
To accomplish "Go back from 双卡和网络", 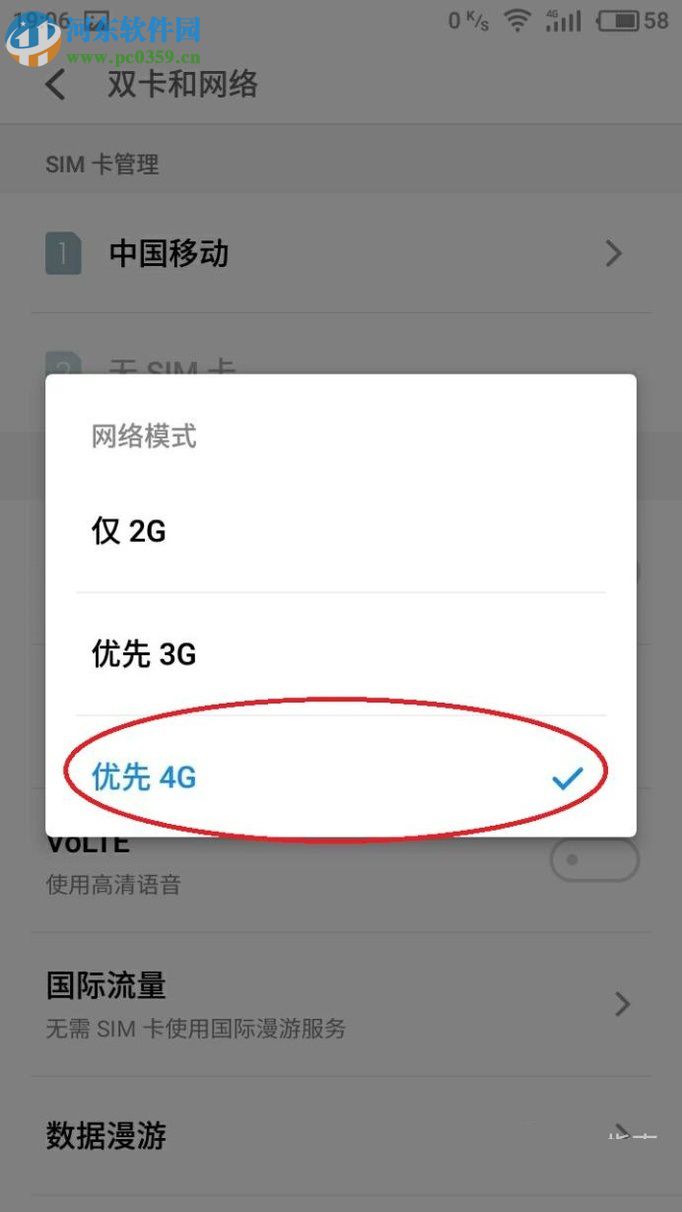I will [56, 84].
